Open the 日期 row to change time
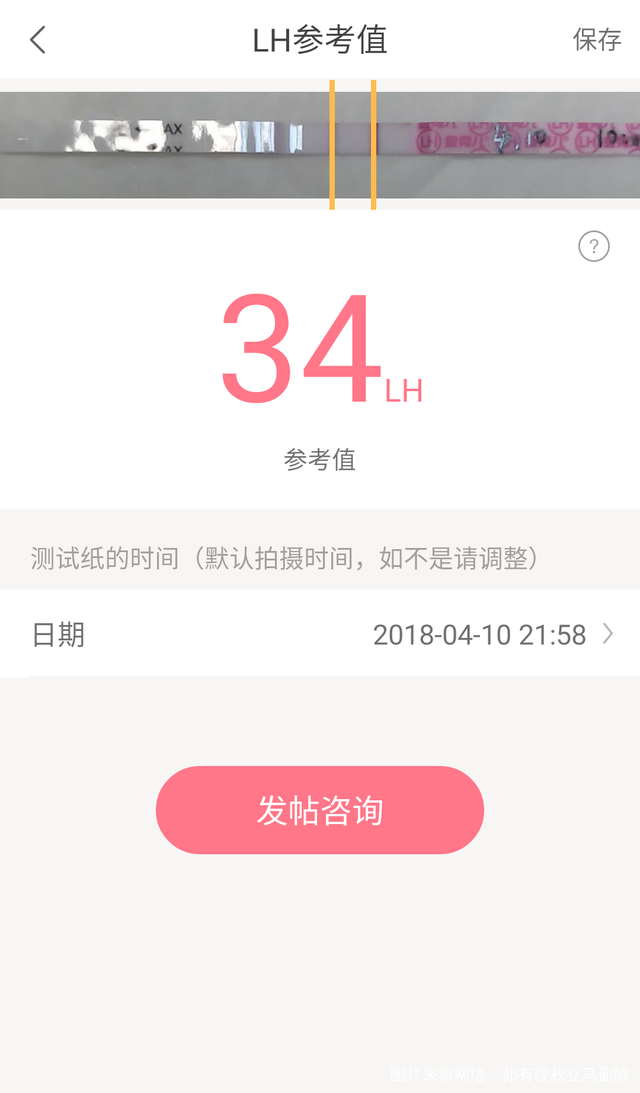Viewport: 640px width, 1093px height. pos(320,634)
